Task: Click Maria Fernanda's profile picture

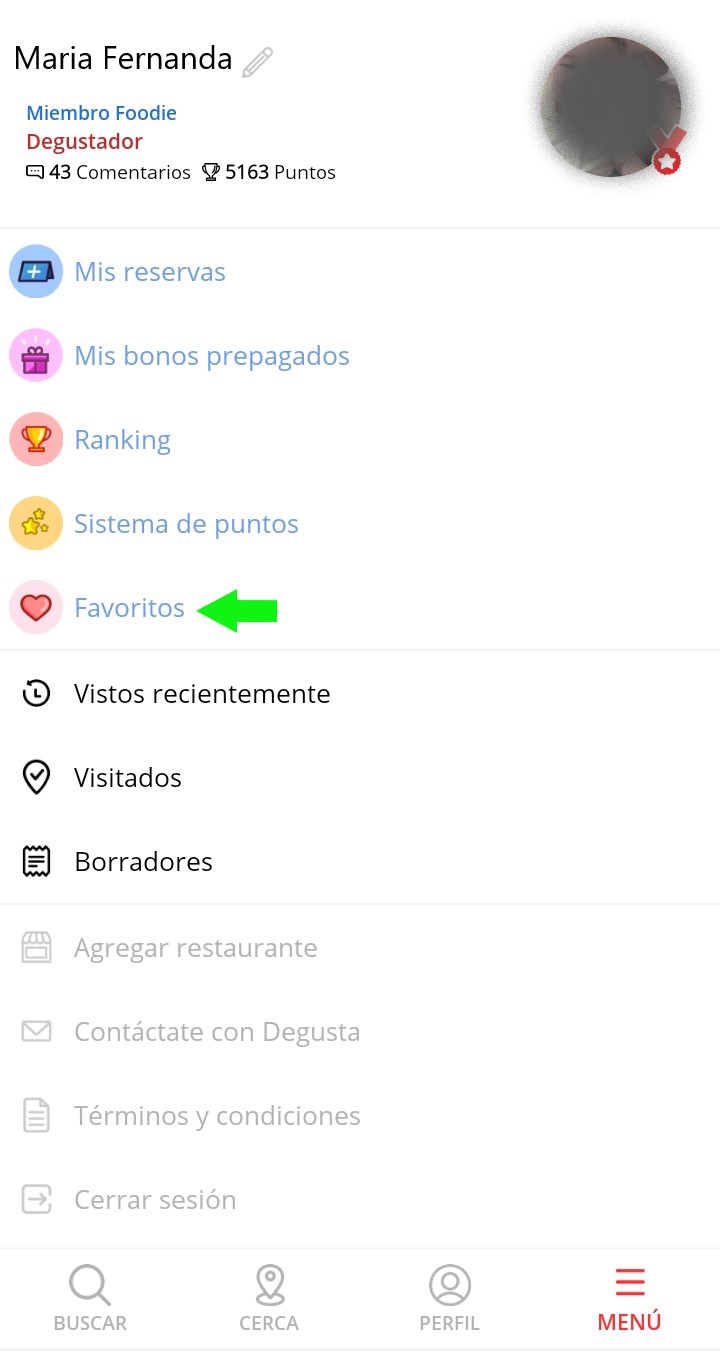Action: 610,104
